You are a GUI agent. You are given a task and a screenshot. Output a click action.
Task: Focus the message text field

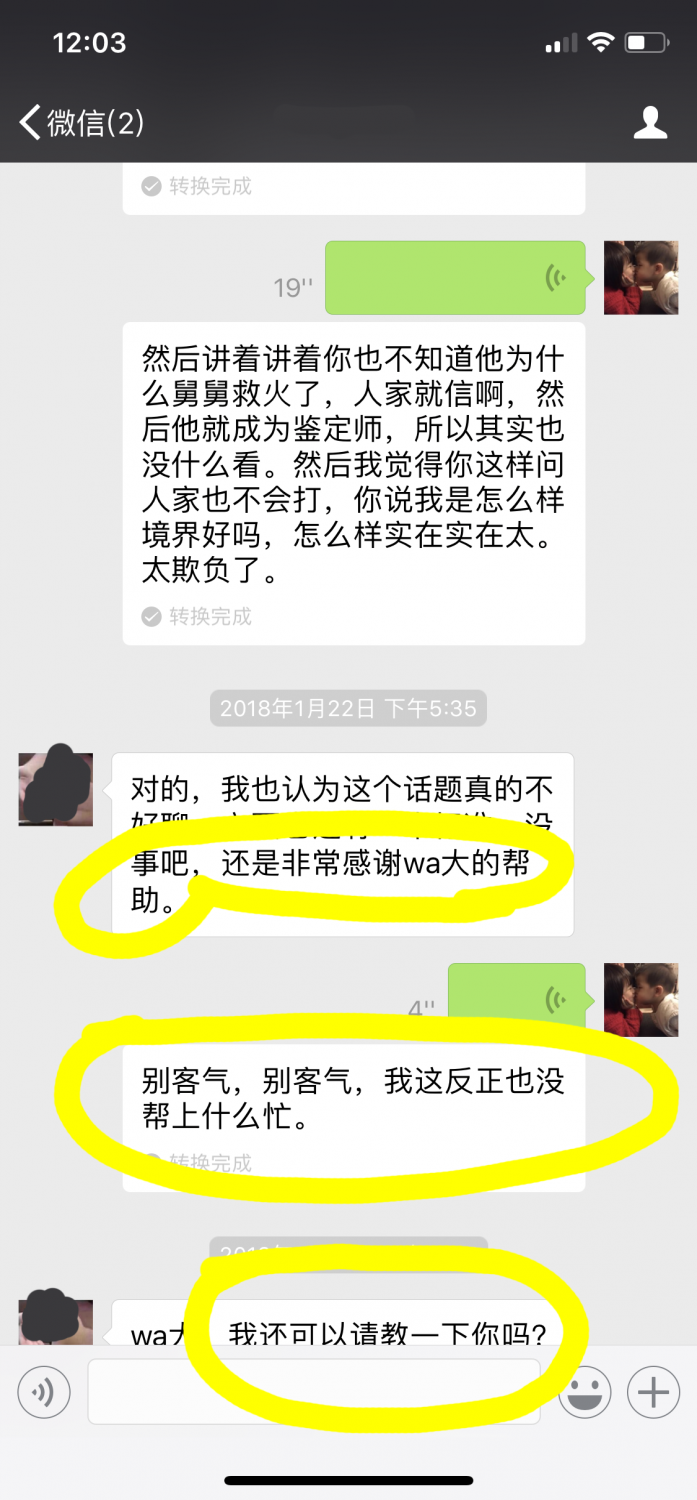click(313, 1391)
